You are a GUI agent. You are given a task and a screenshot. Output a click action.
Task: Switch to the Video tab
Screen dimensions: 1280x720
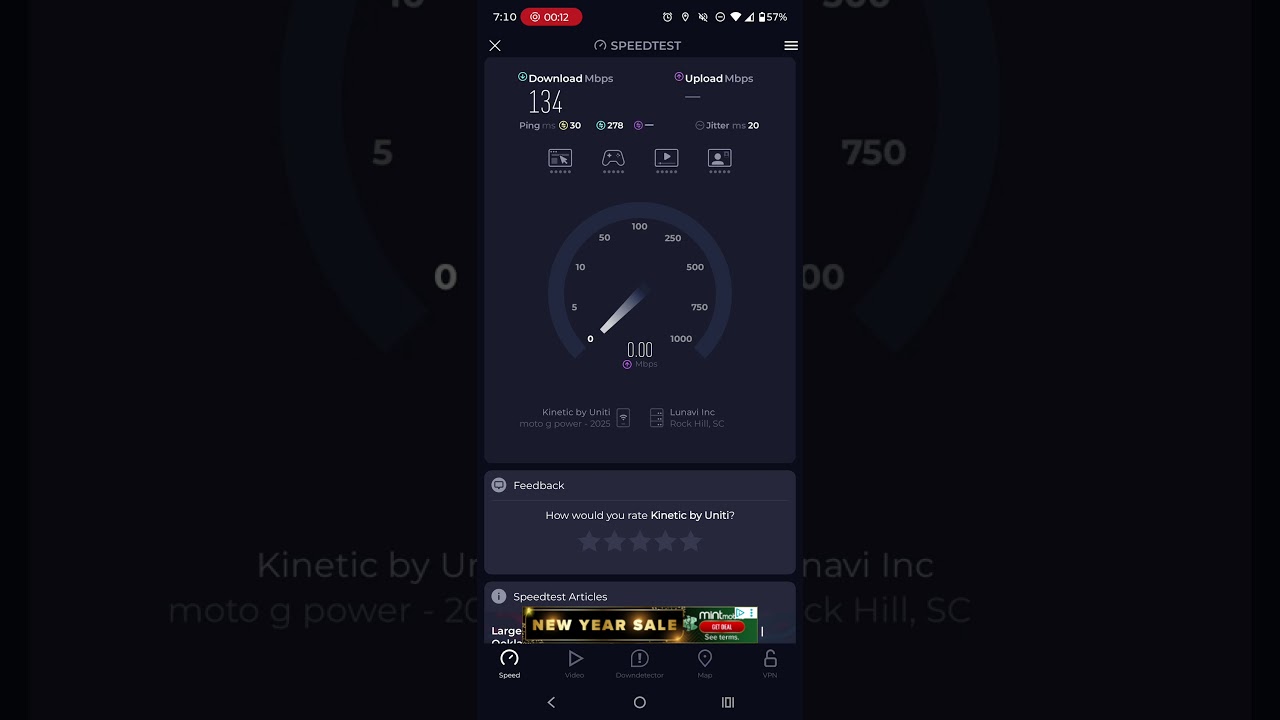tap(575, 663)
